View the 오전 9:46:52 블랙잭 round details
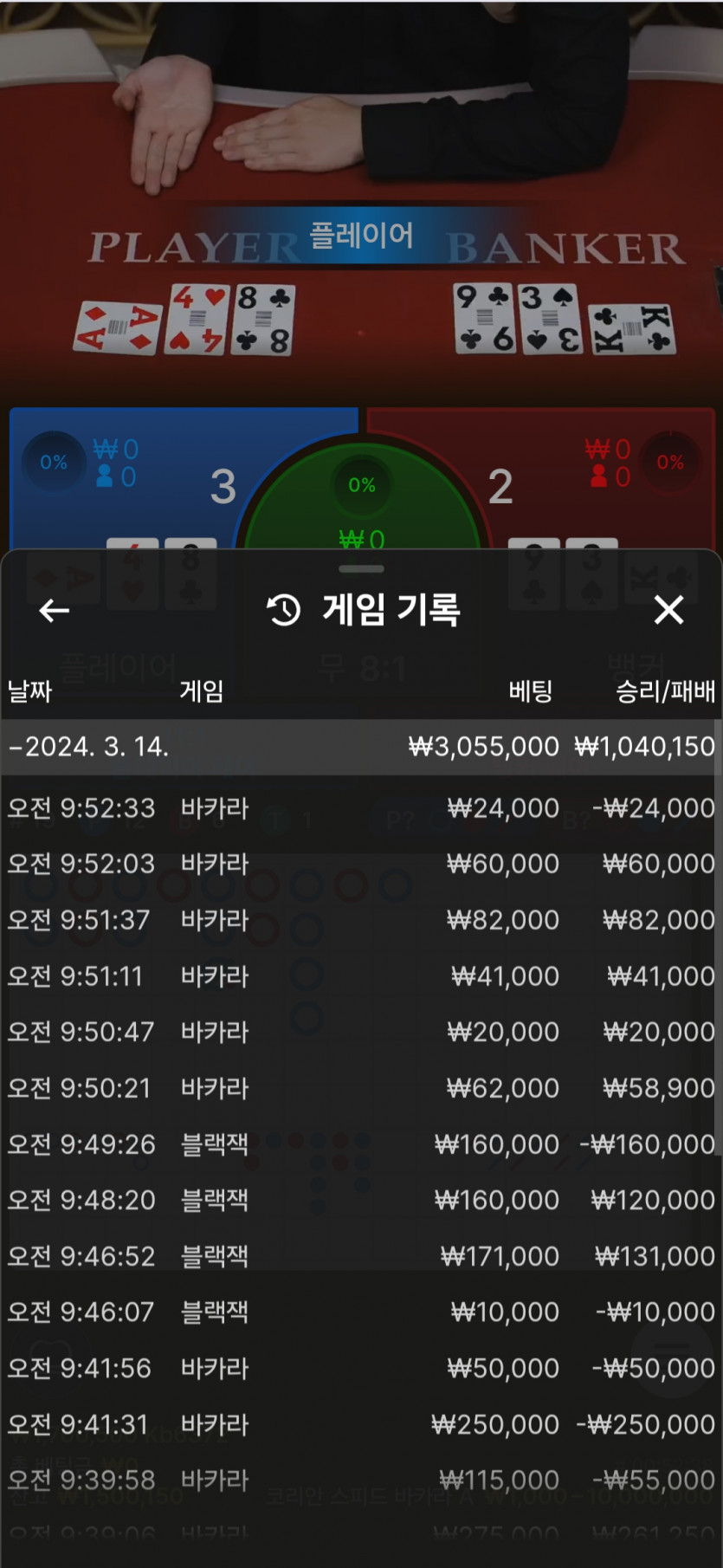 pos(360,1256)
